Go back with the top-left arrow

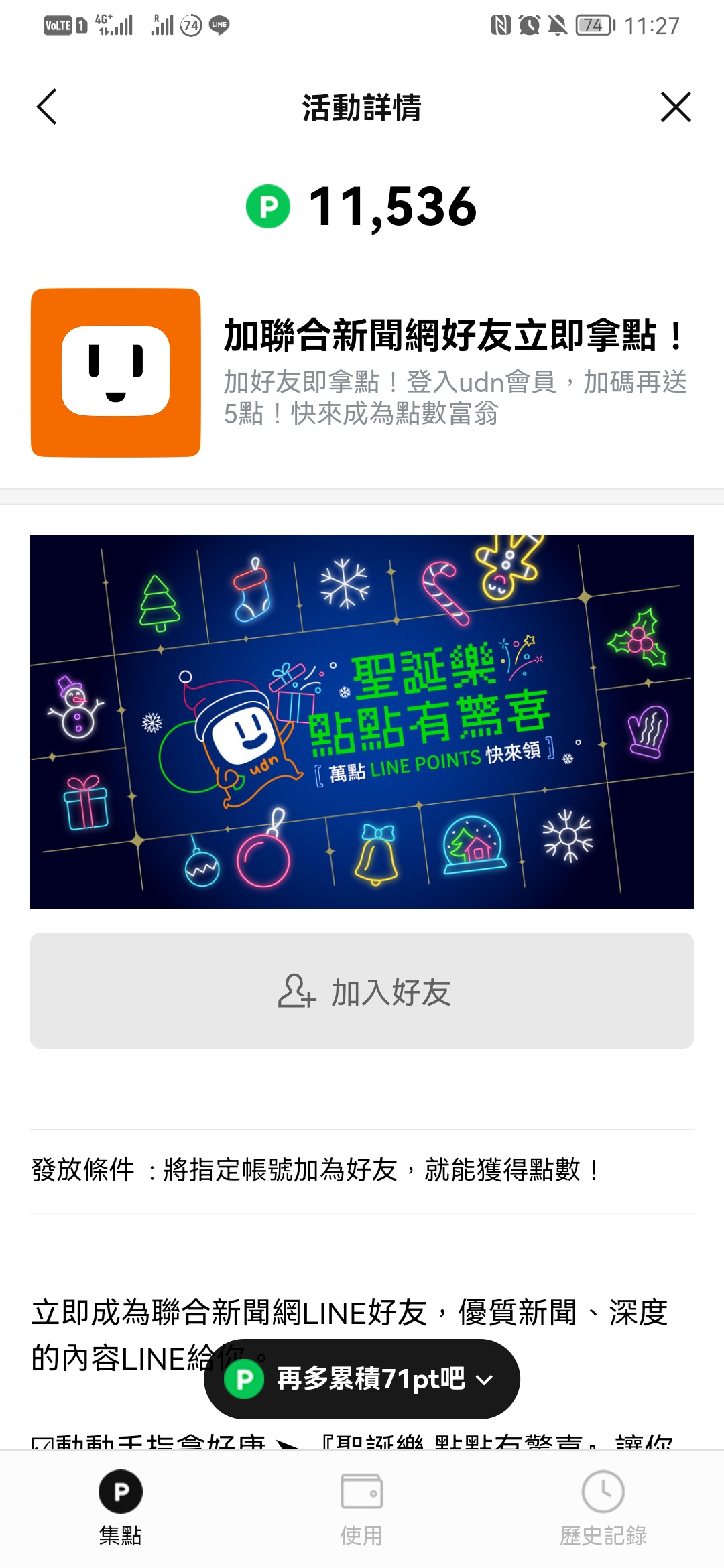click(47, 107)
